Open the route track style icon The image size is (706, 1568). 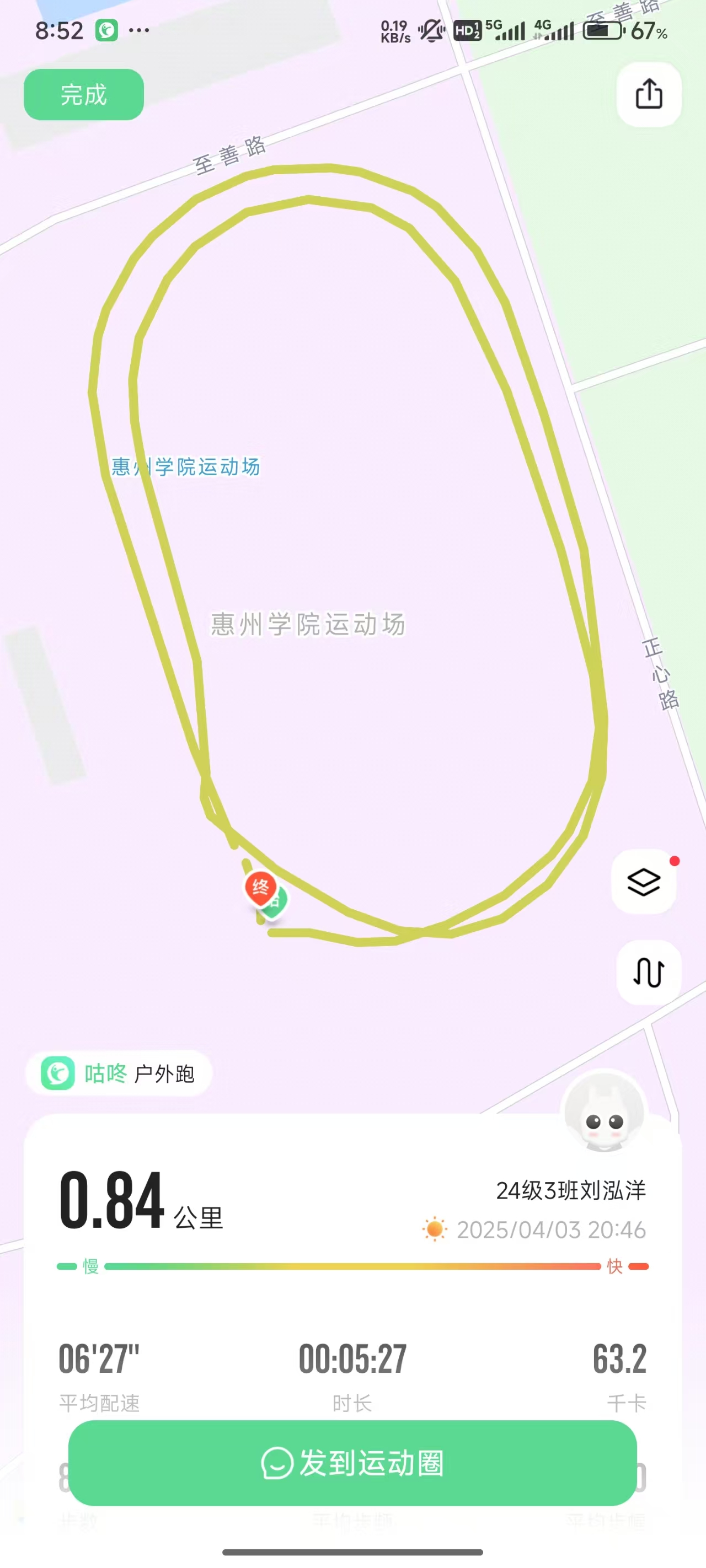pos(648,972)
